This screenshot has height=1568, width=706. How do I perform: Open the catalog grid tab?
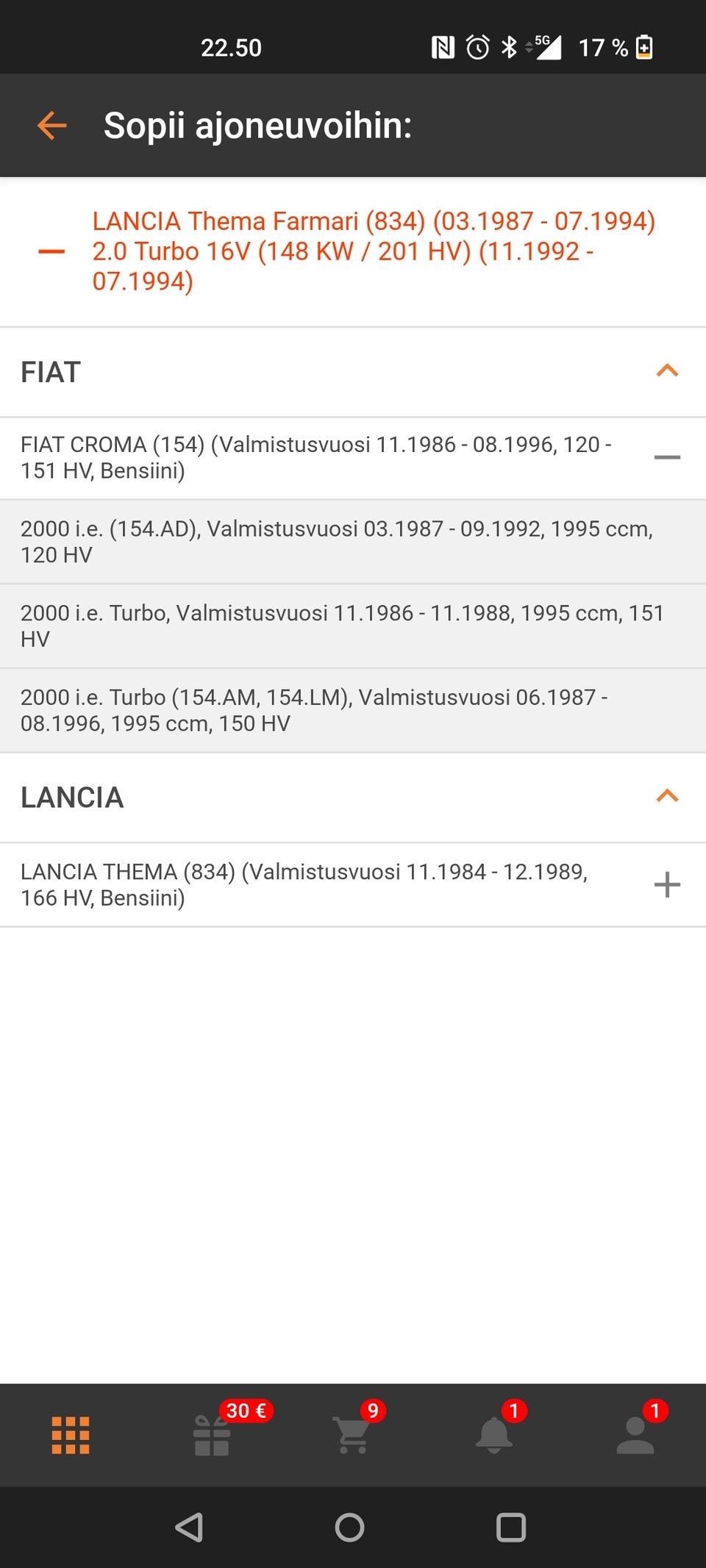click(x=71, y=1435)
